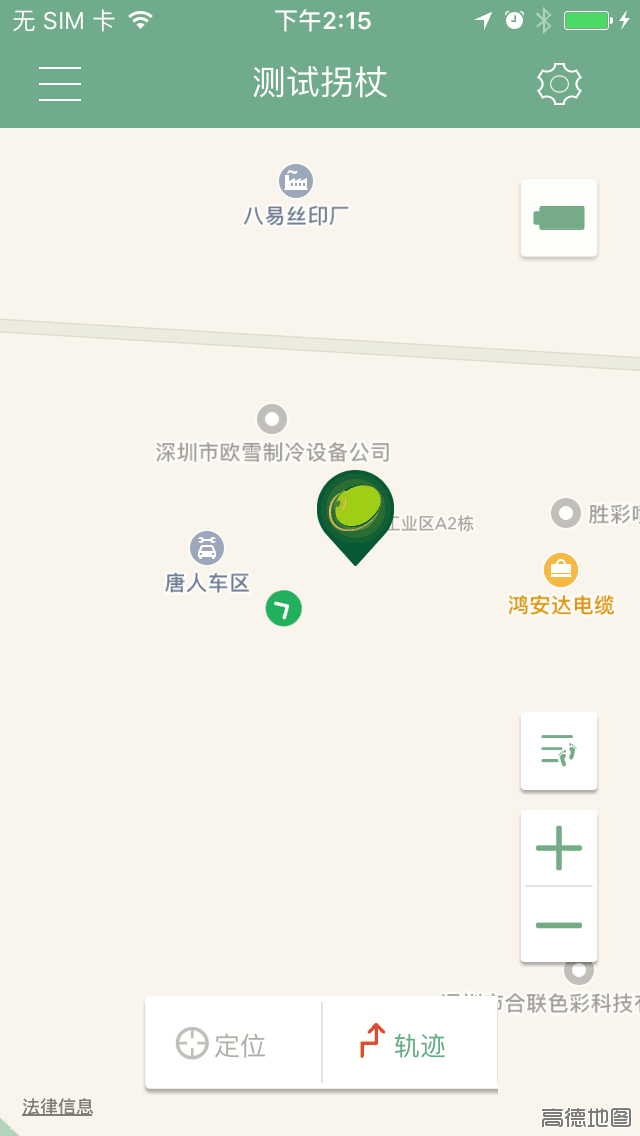Tap the device battery button
Screen dimensions: 640x1136
tap(559, 218)
